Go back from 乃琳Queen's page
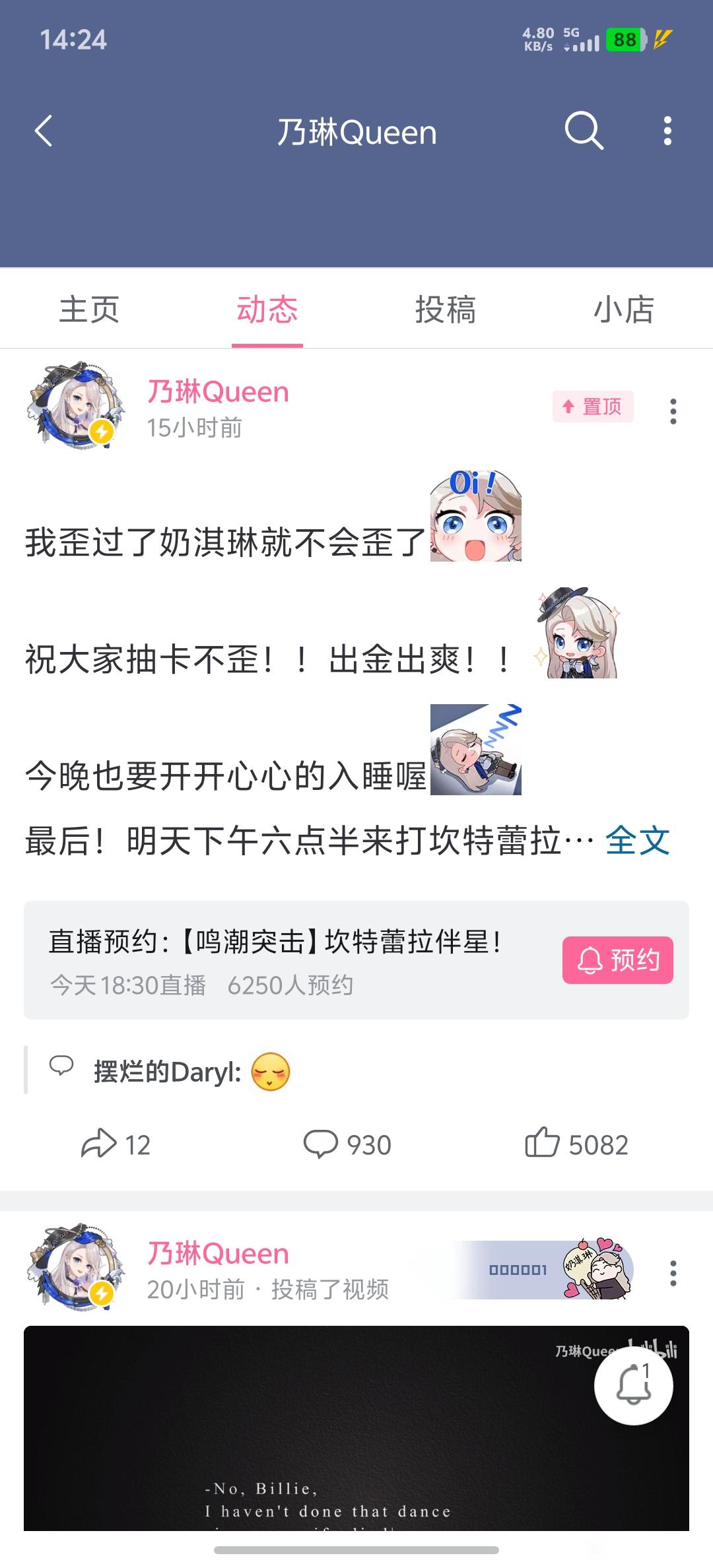Screen dimensions: 713x1568 (44, 131)
